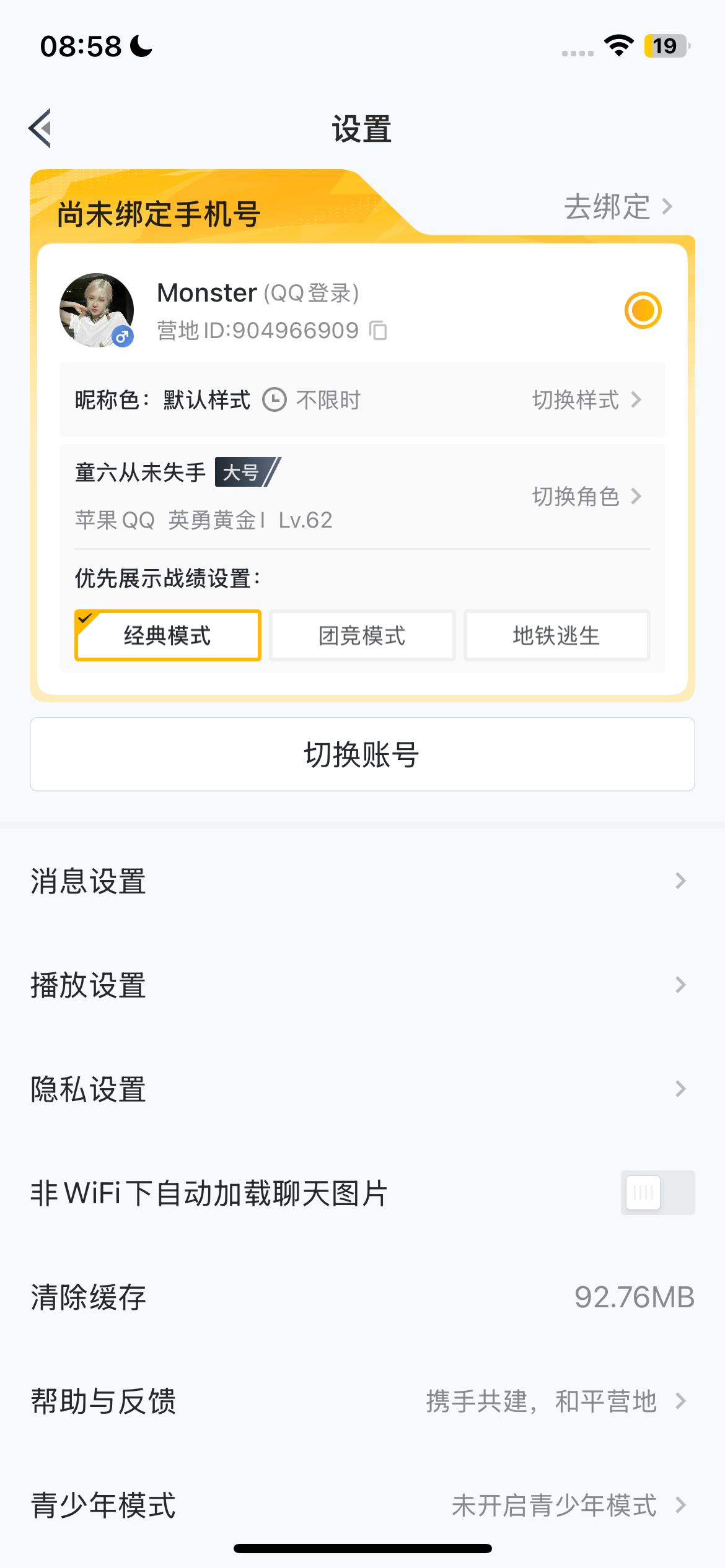The image size is (725, 1568).
Task: Tap the male gender badge on avatar
Action: (123, 336)
